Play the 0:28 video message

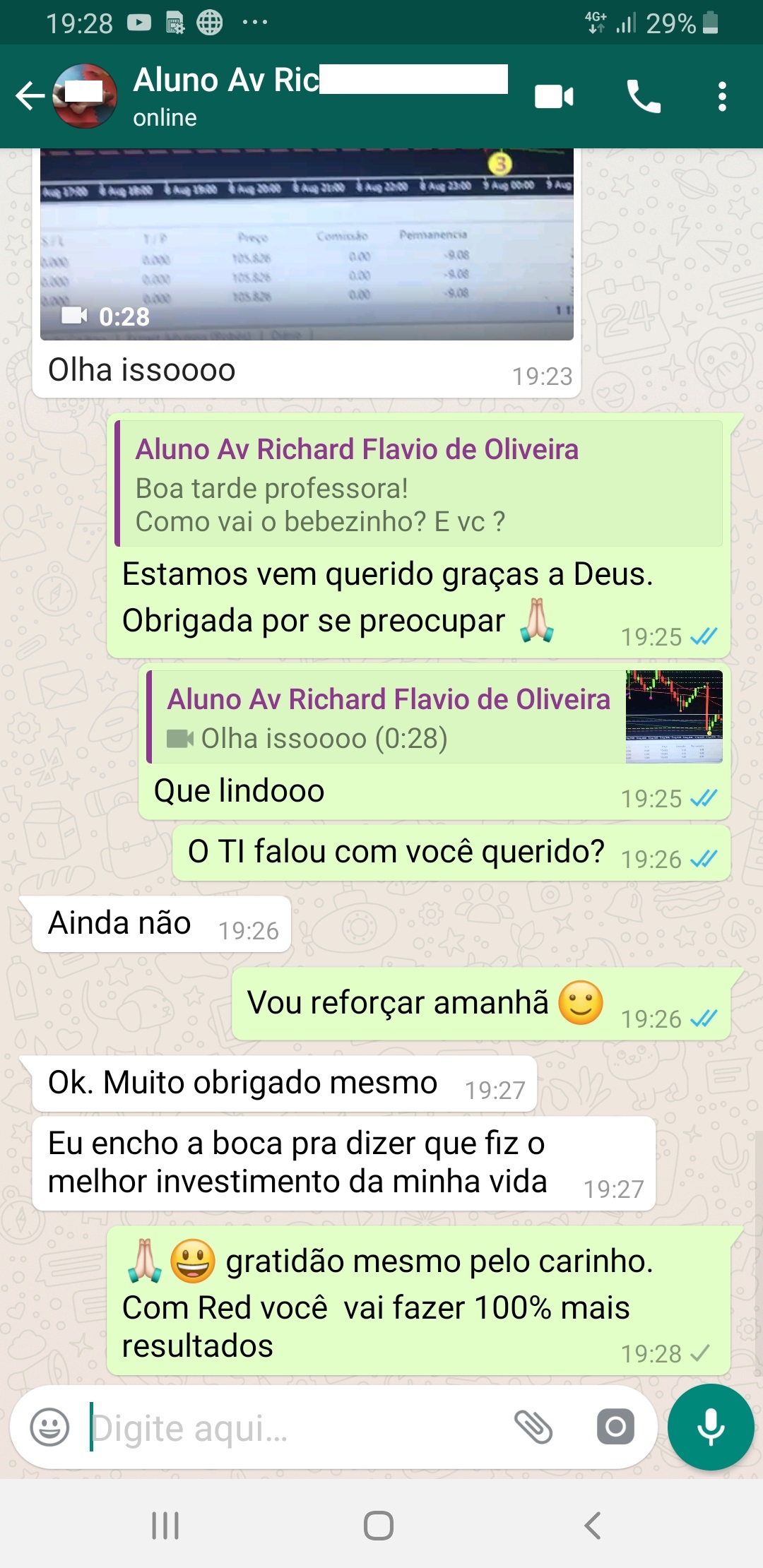click(307, 244)
